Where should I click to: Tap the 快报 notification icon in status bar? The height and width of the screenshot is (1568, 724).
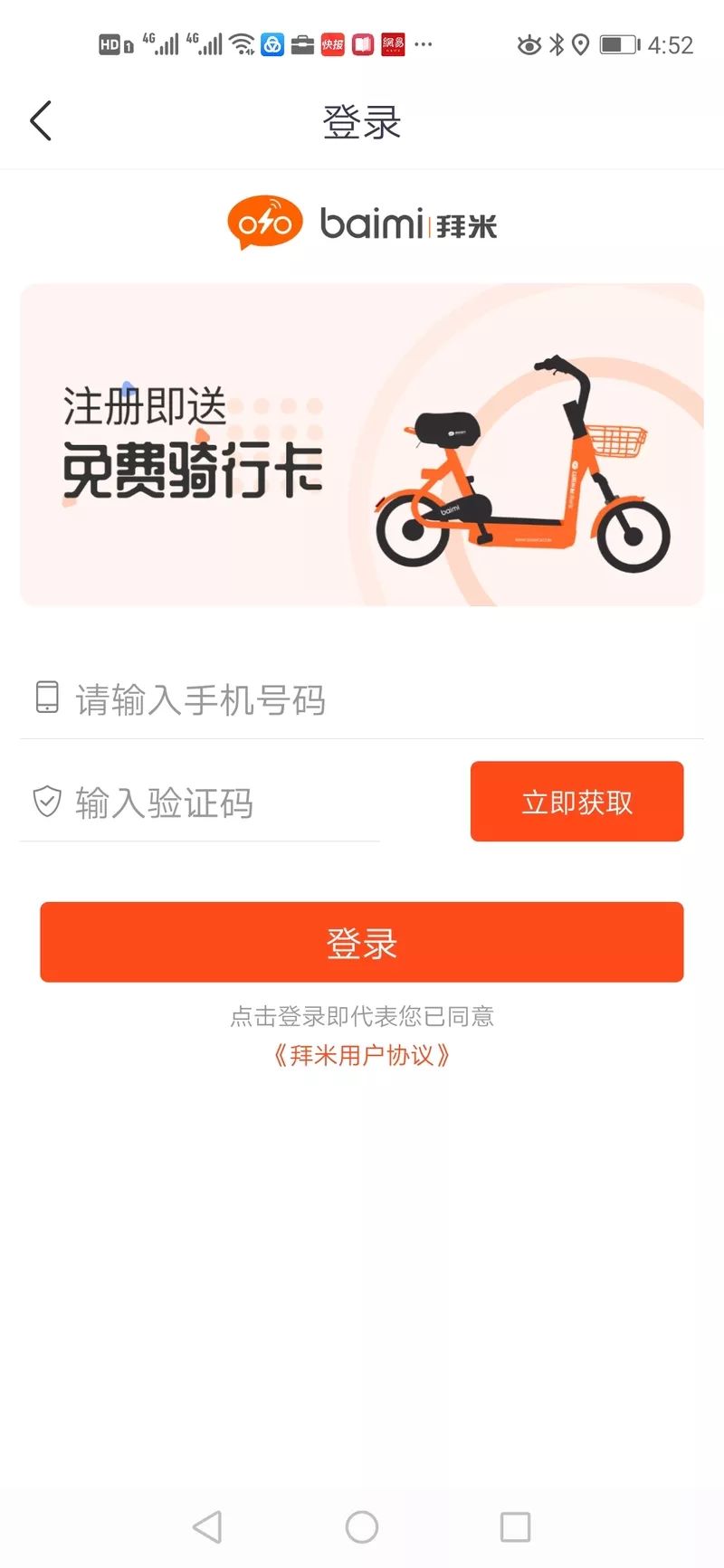pyautogui.click(x=331, y=43)
